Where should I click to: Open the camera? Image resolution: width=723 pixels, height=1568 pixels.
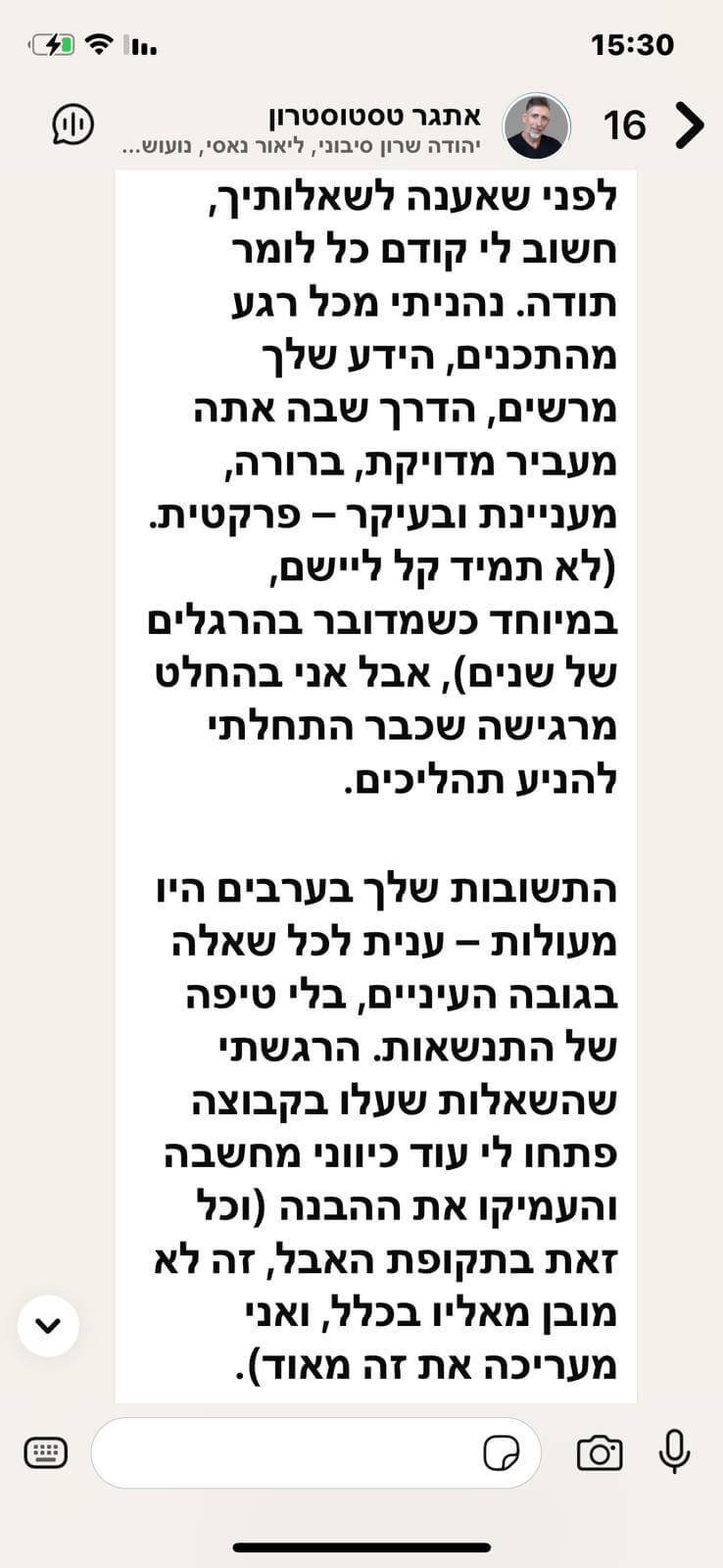[600, 1452]
